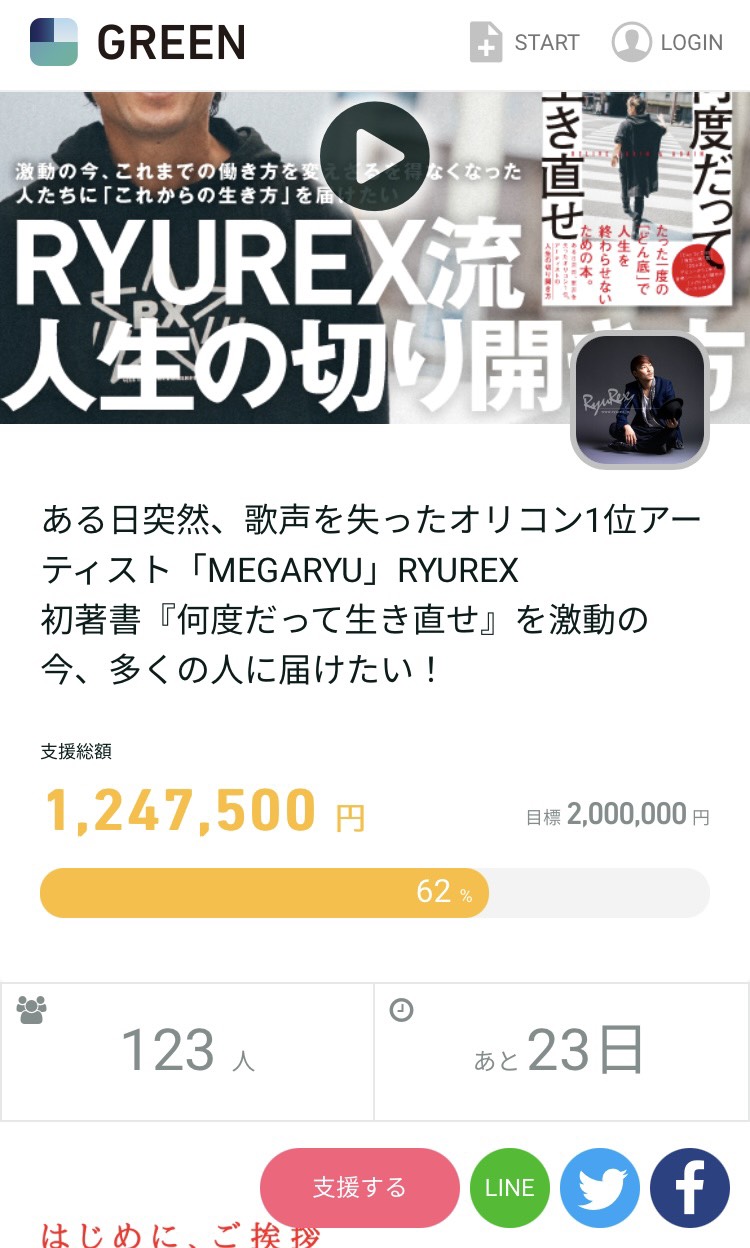The width and height of the screenshot is (750, 1248).
Task: Tap START to create a project
Action: tap(525, 42)
